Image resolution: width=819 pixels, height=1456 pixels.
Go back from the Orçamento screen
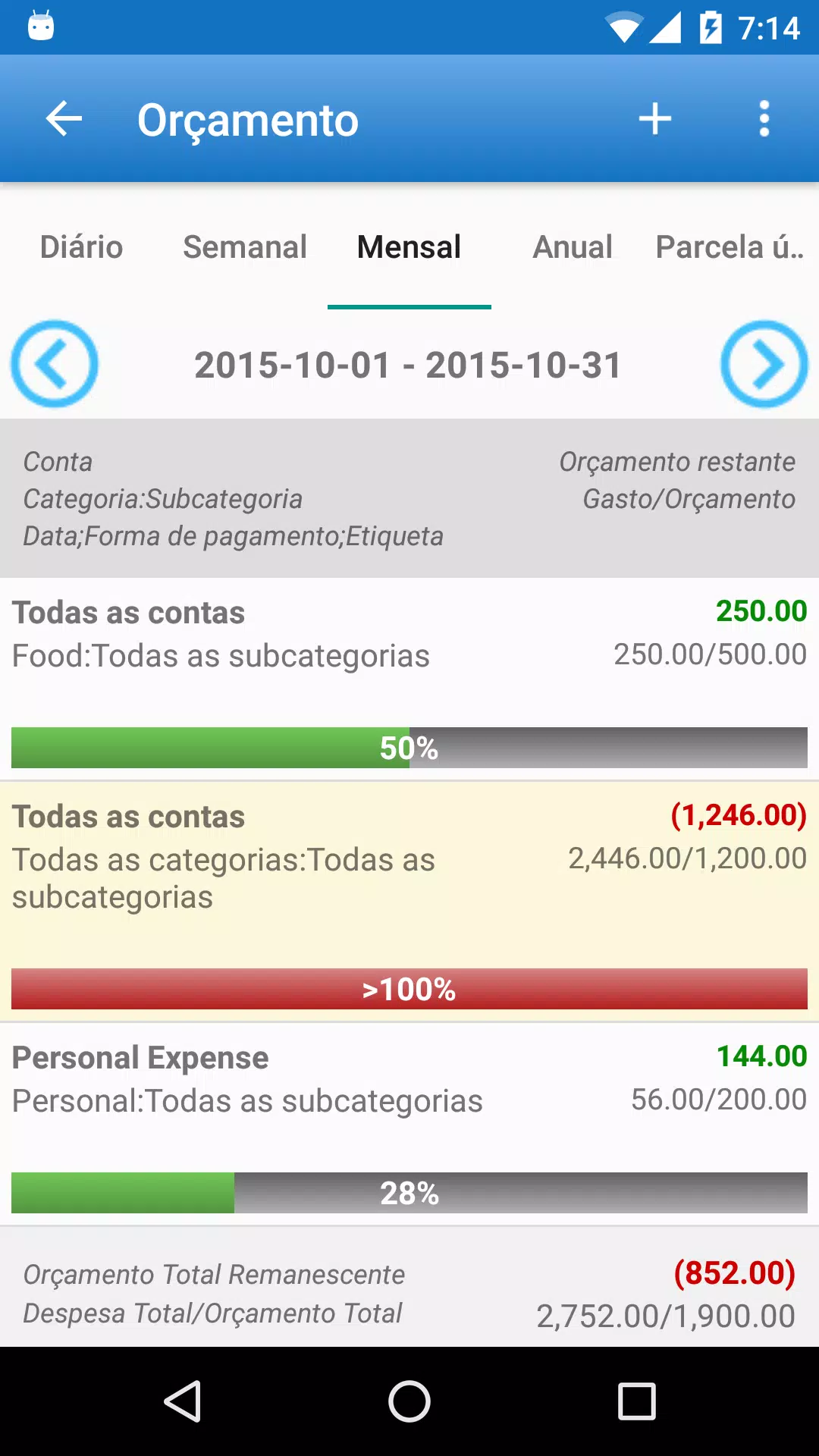tap(64, 119)
